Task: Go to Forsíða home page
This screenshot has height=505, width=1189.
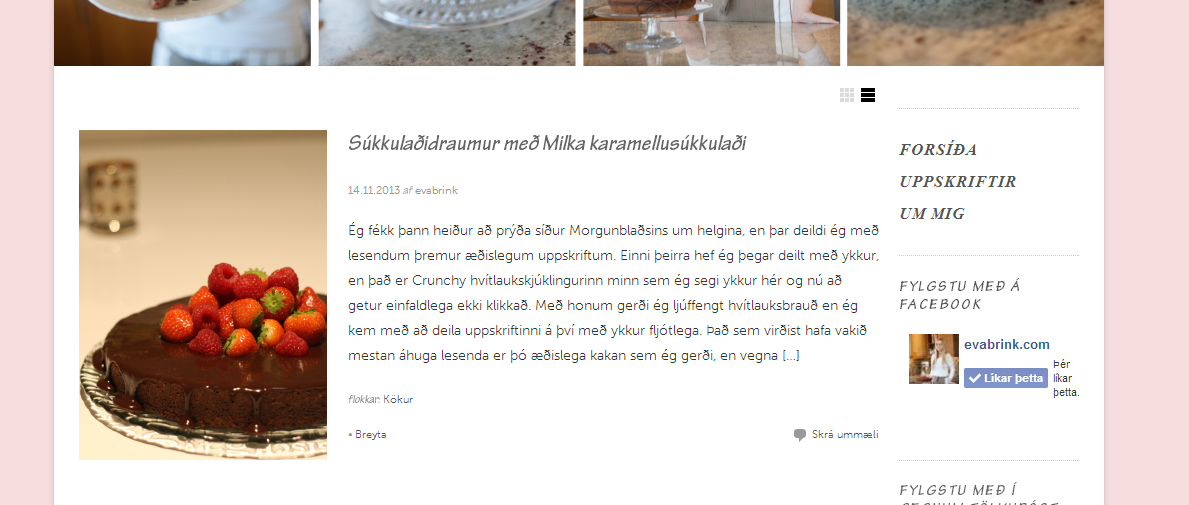Action: (938, 150)
